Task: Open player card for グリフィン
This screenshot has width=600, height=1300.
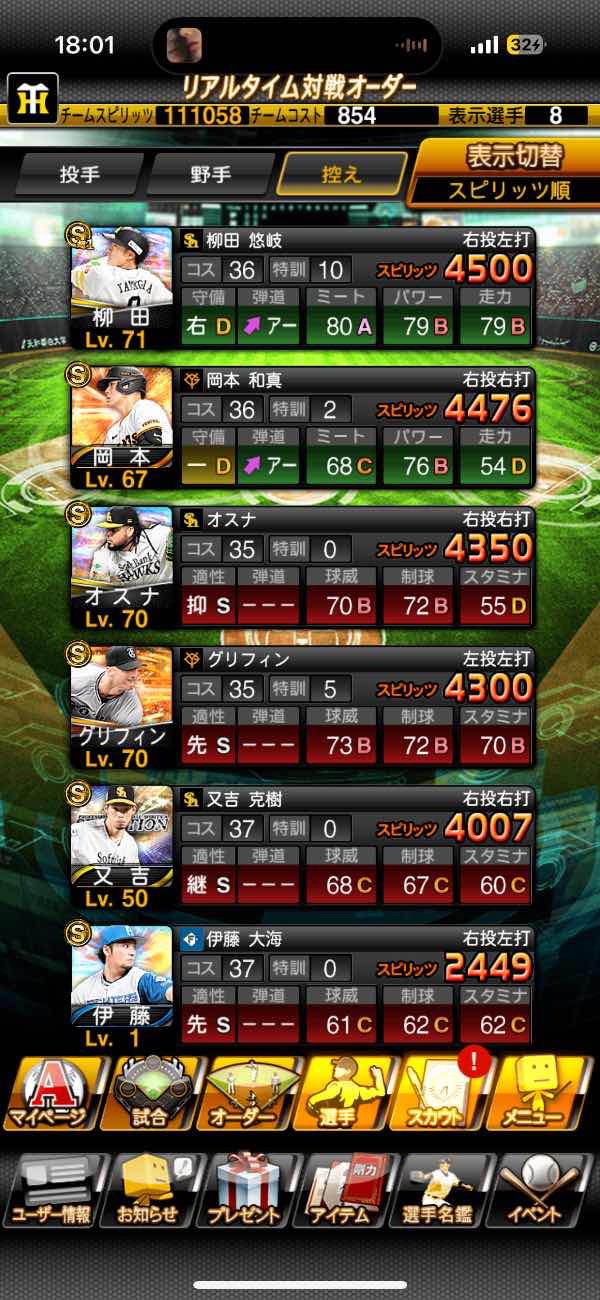Action: pyautogui.click(x=122, y=707)
